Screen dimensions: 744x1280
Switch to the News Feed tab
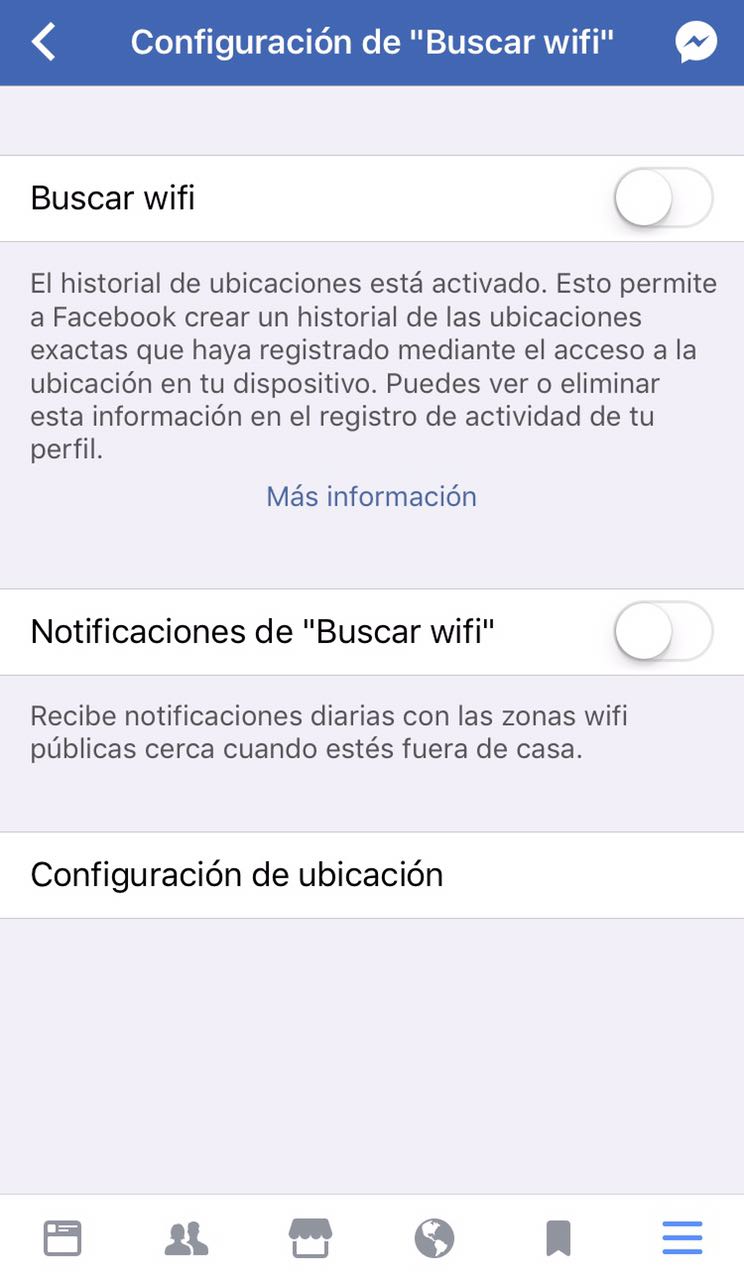62,1238
